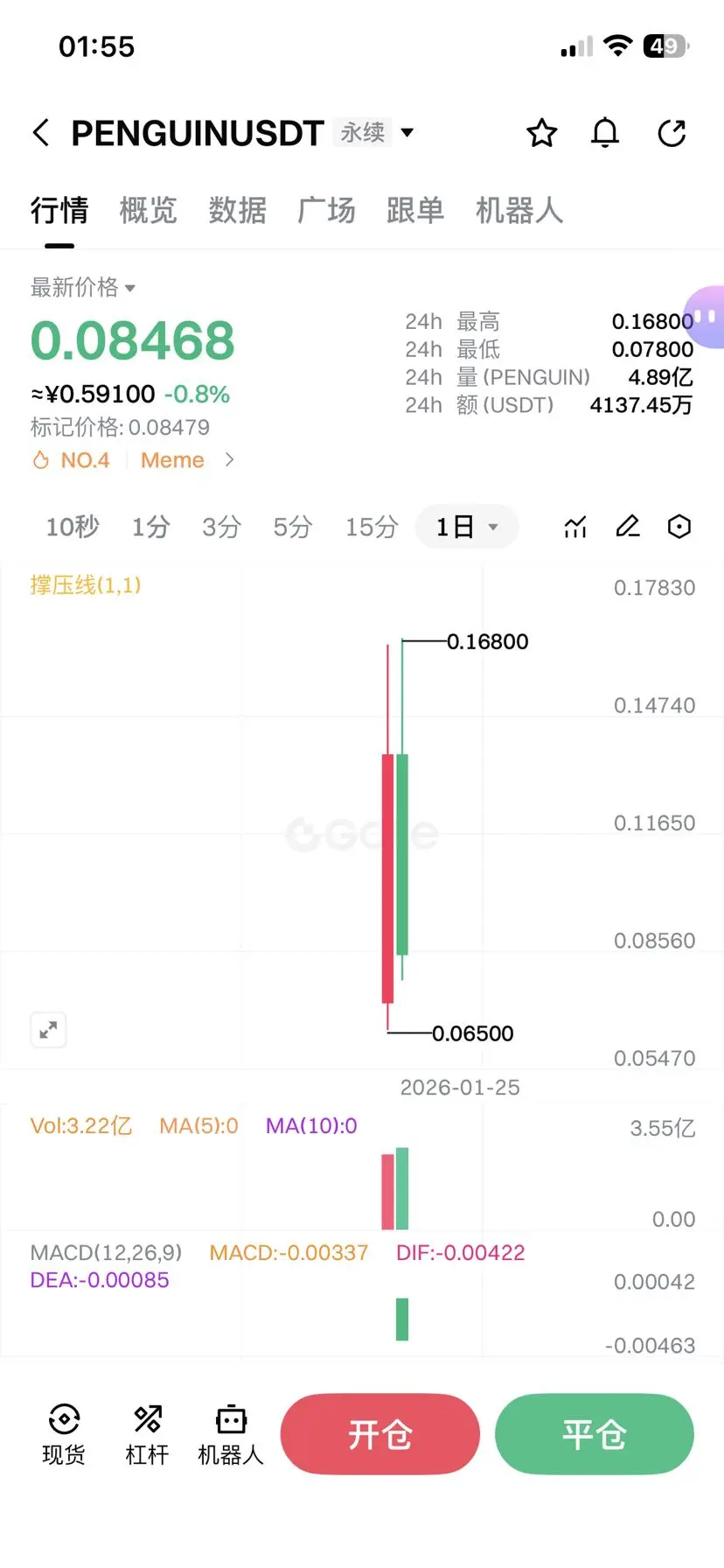Open the 1日 interval dropdown
724x1568 pixels.
coord(467,527)
